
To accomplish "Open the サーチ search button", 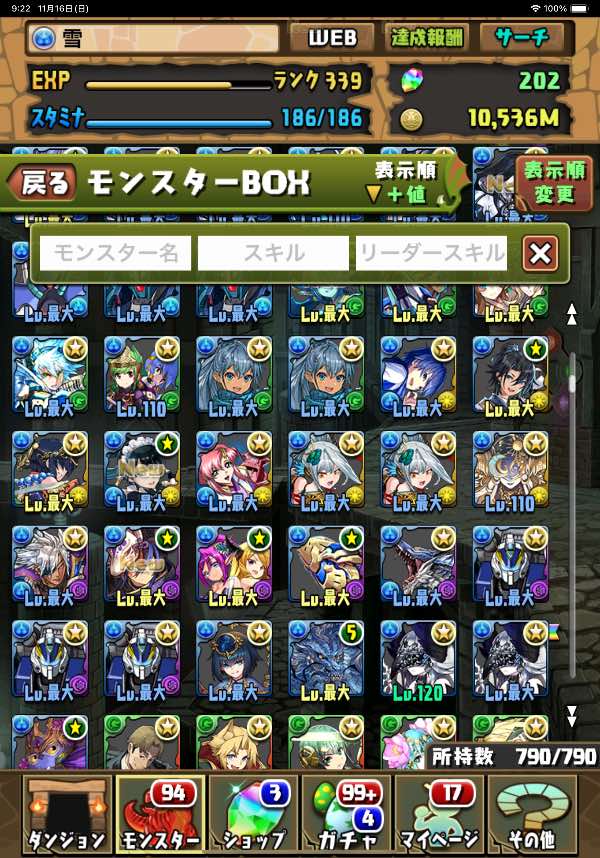I will tap(521, 38).
